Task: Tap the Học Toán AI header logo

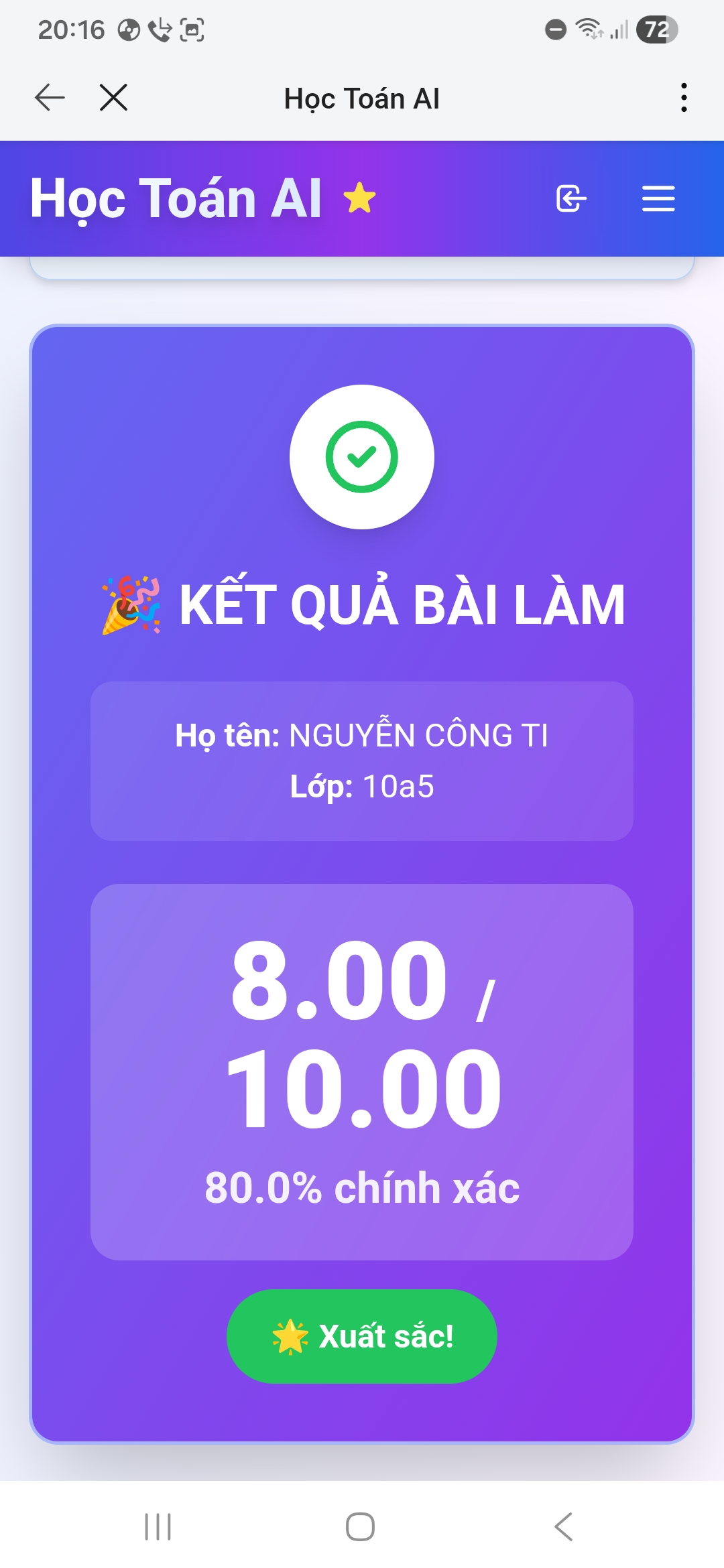Action: point(176,198)
